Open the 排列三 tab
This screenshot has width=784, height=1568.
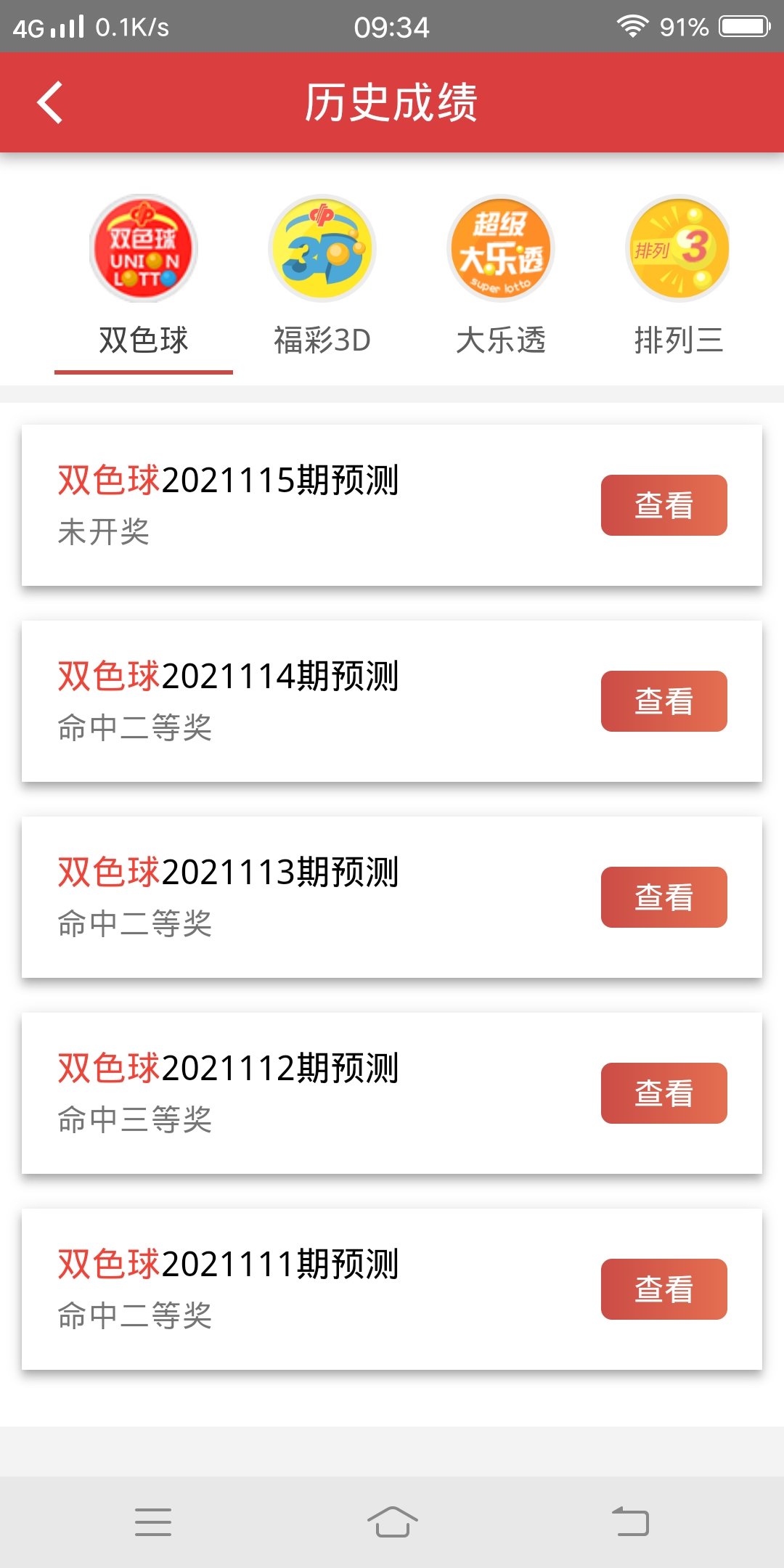tap(679, 276)
